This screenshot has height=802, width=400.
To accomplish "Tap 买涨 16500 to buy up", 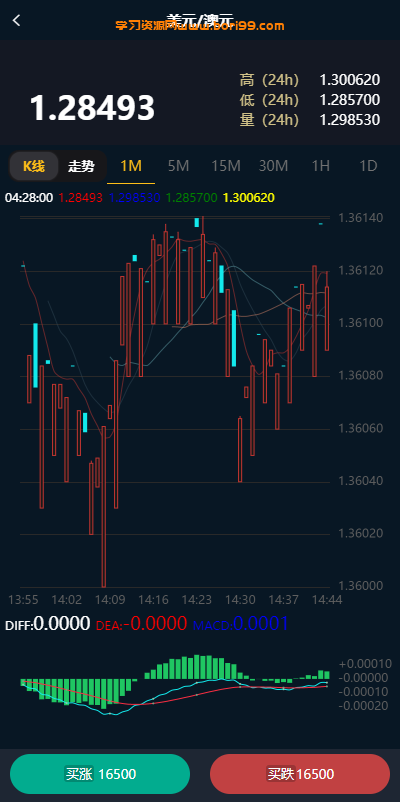I will pos(100,774).
